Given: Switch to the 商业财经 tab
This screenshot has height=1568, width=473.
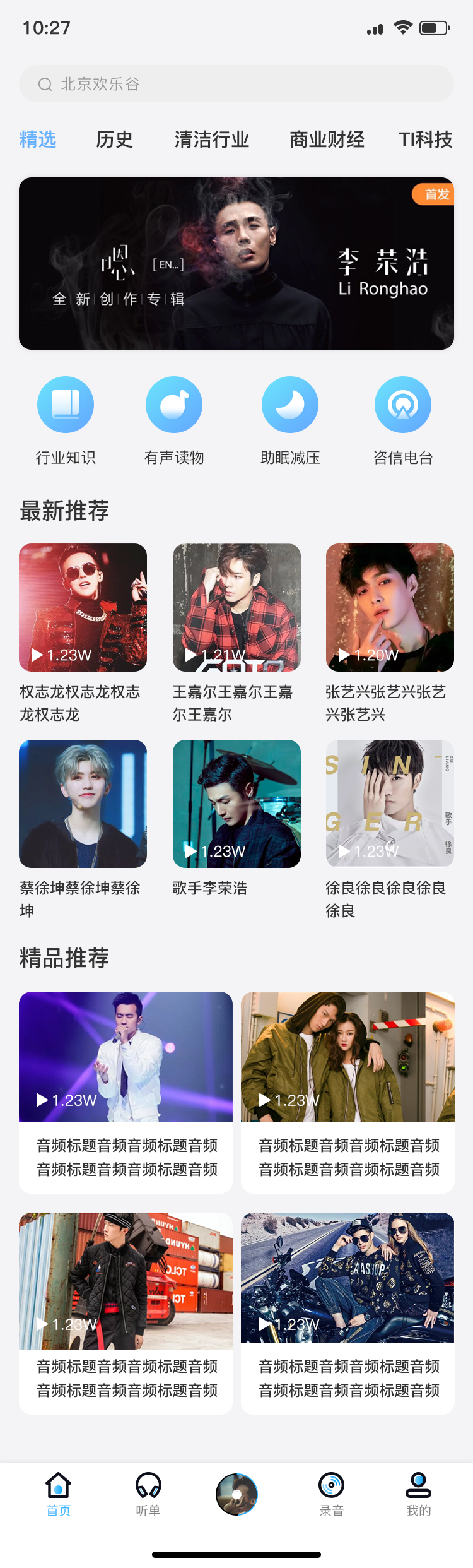Looking at the screenshot, I should [327, 140].
